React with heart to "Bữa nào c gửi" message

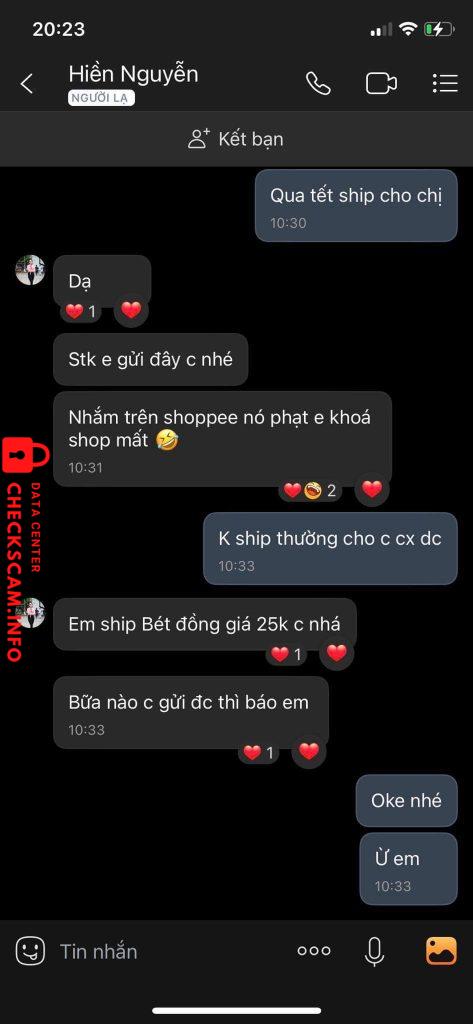308,752
